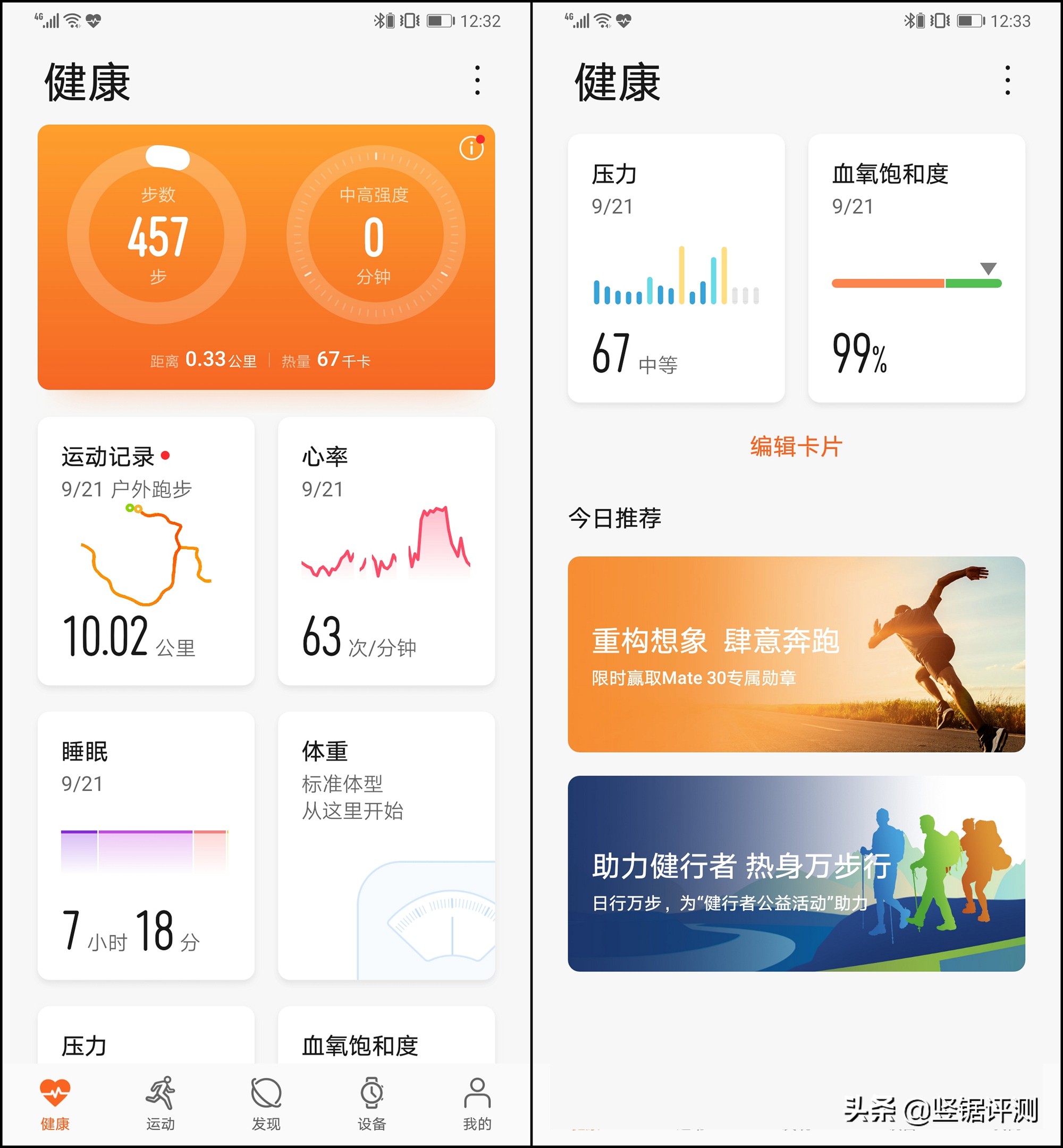
Task: Open the 运动记录 outdoor run record
Action: coord(146,552)
